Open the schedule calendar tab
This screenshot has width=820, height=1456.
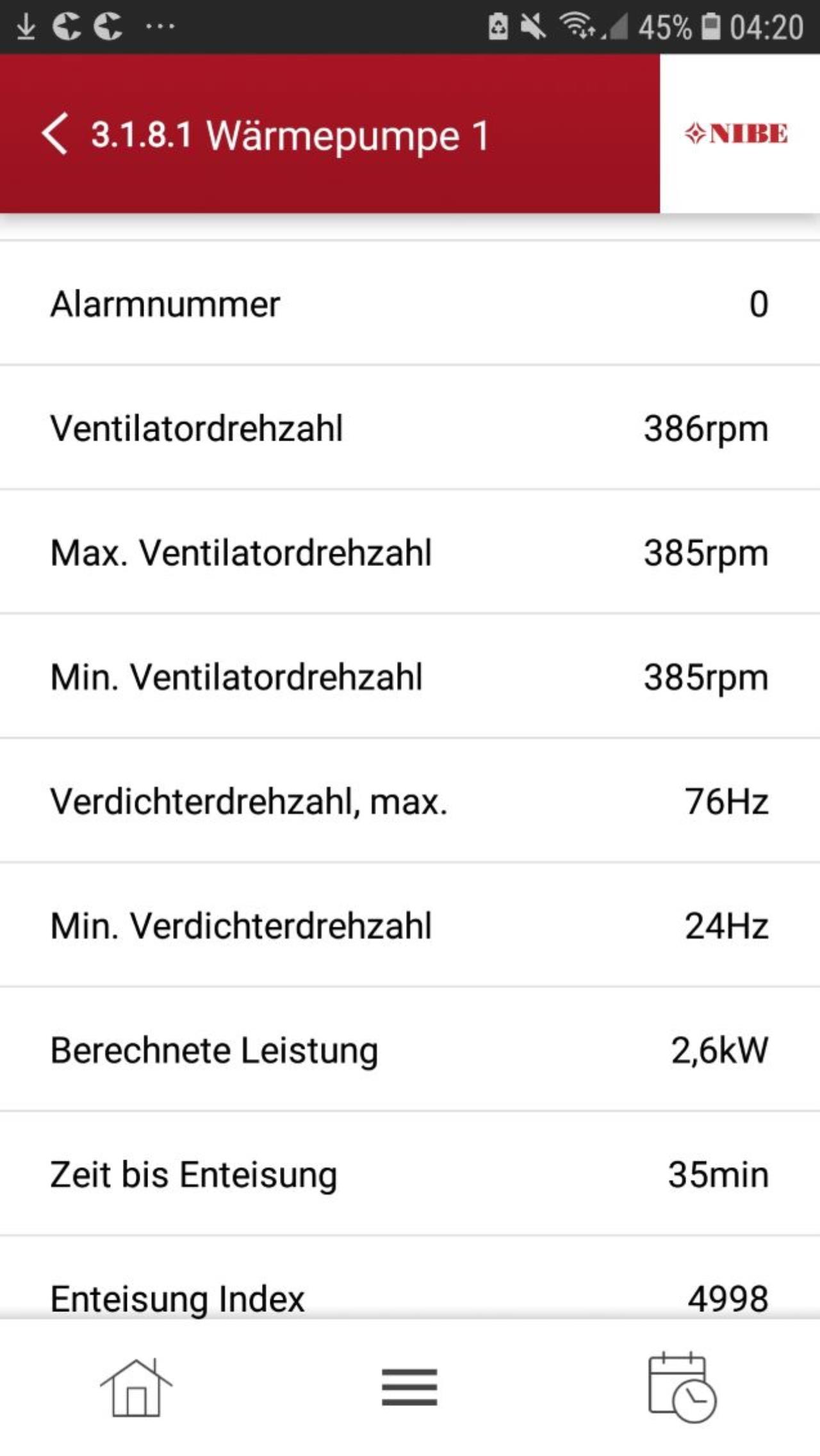[x=682, y=1386]
